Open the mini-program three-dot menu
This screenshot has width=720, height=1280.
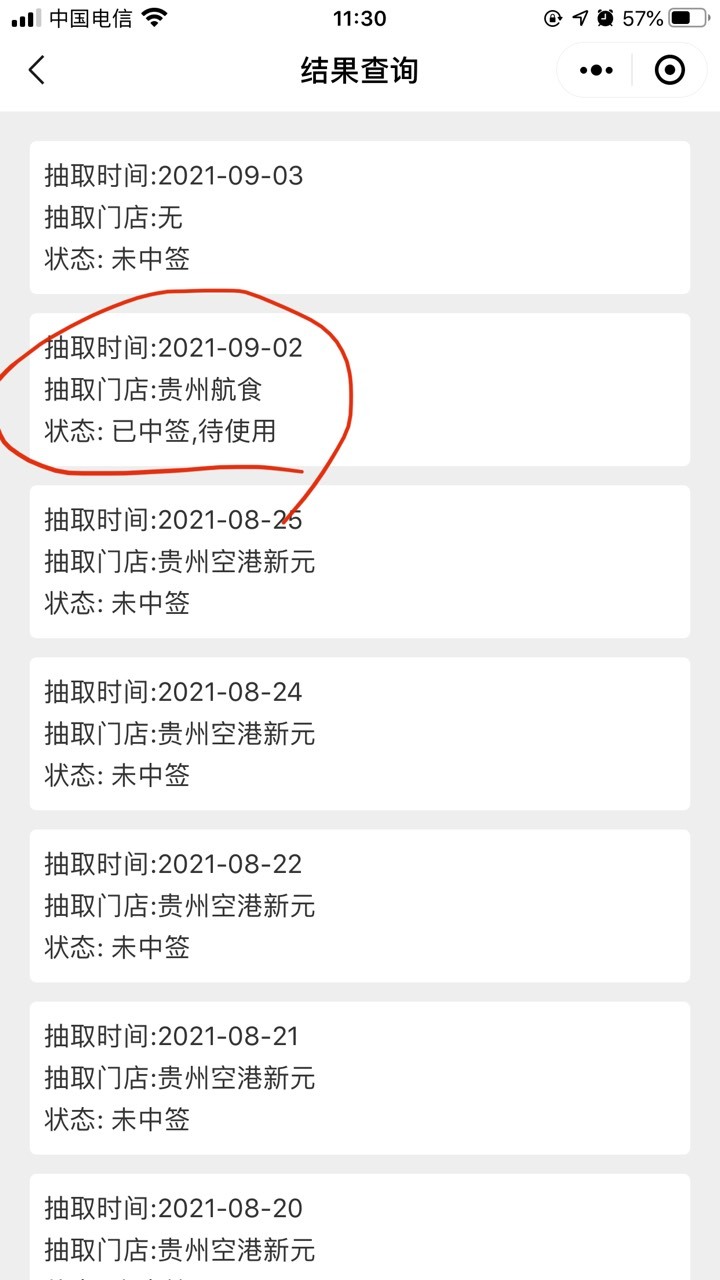tap(596, 70)
